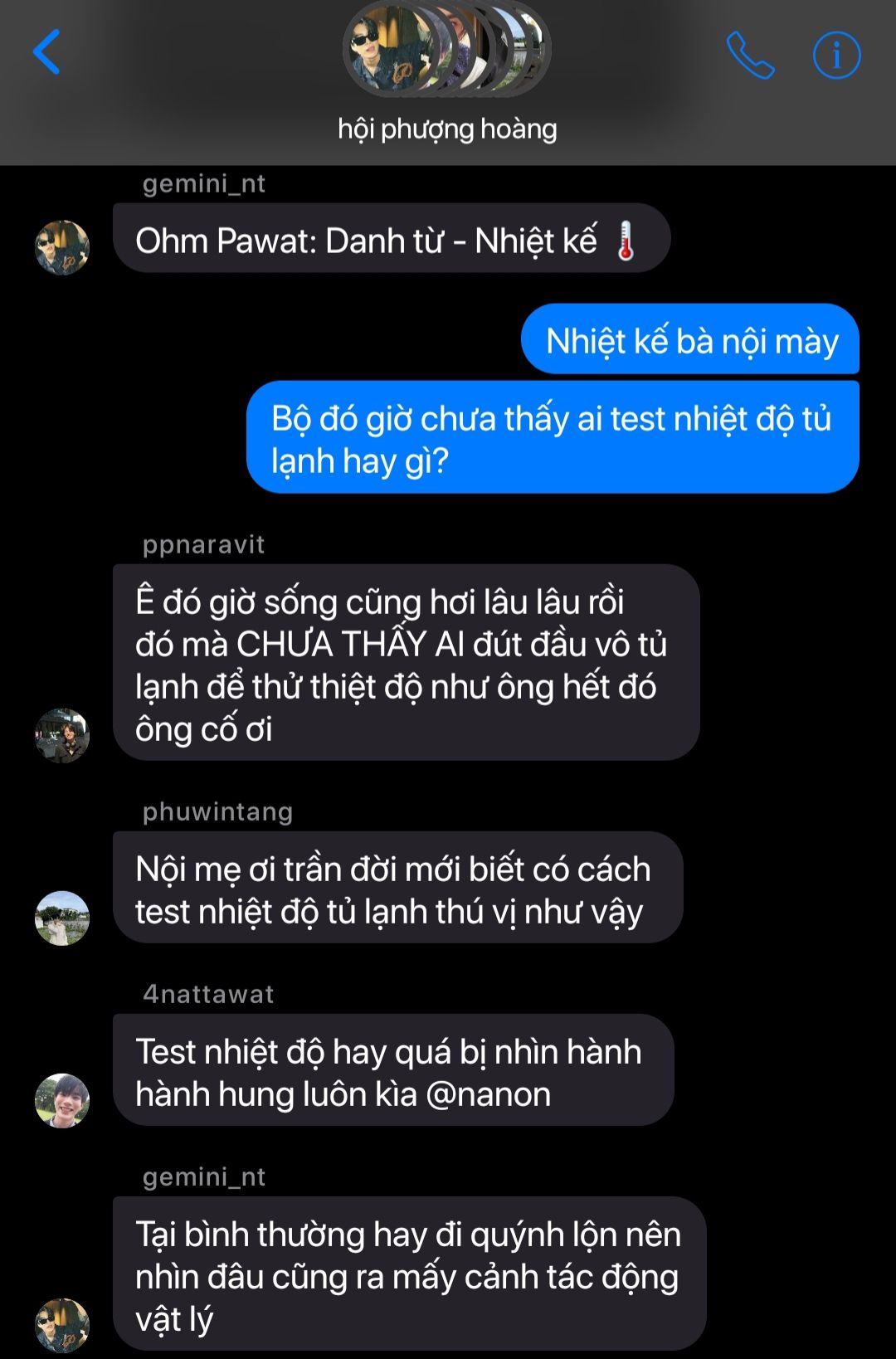Viewport: 896px width, 1359px height.
Task: Open the group info details
Action: pyautogui.click(x=836, y=55)
